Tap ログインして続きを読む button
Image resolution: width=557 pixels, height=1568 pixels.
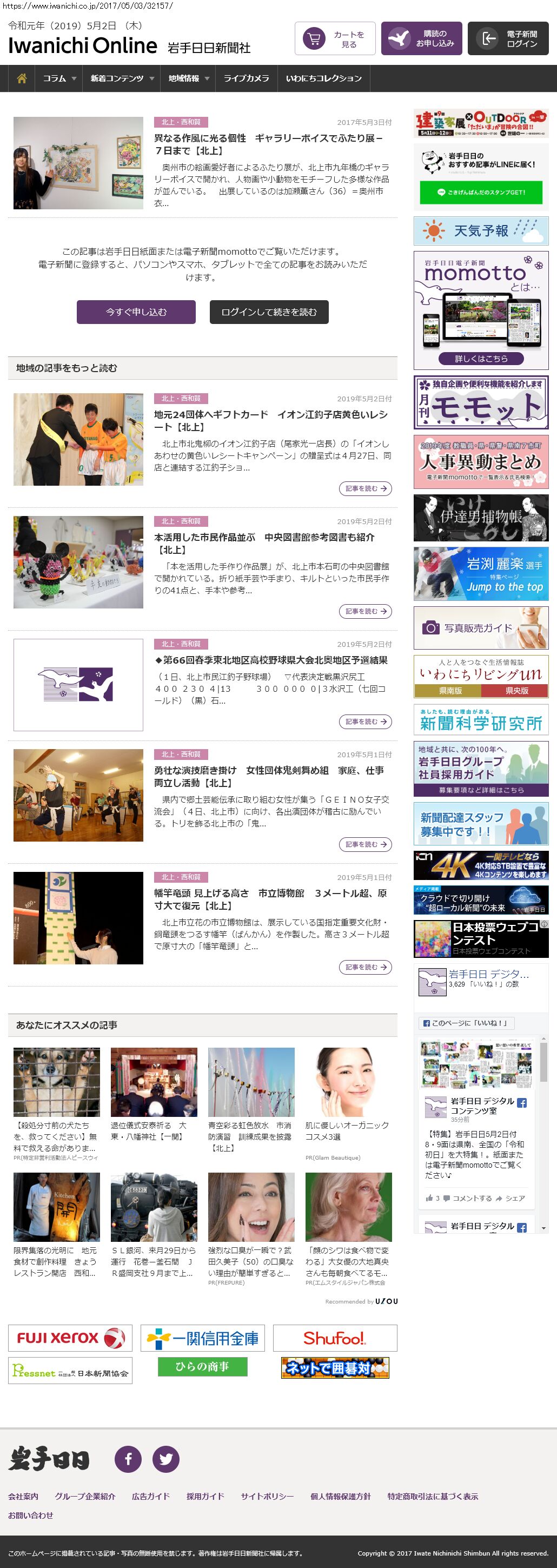click(x=269, y=312)
